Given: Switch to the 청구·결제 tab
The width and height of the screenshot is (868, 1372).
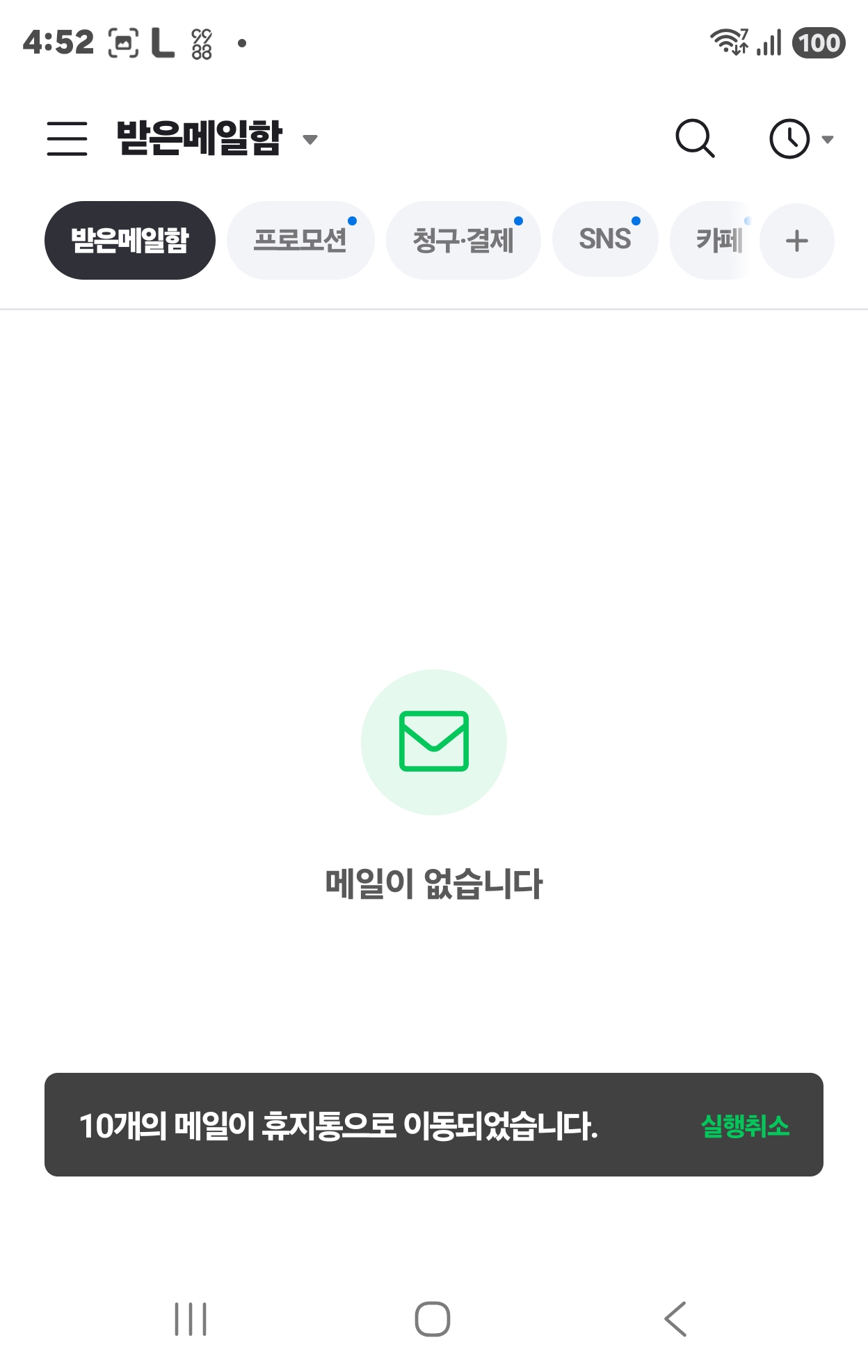Looking at the screenshot, I should click(x=463, y=240).
